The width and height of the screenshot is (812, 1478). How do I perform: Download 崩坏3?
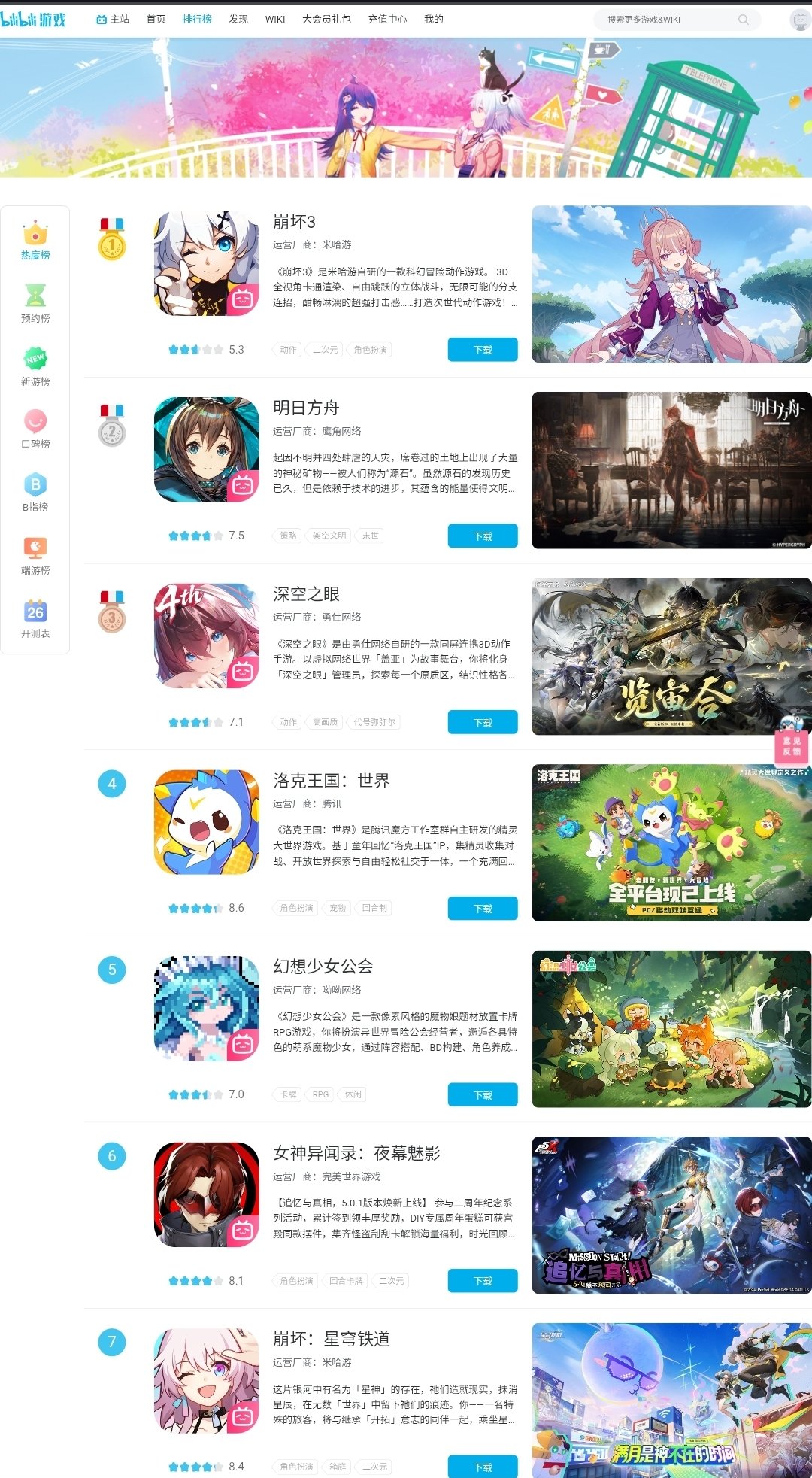click(x=483, y=350)
